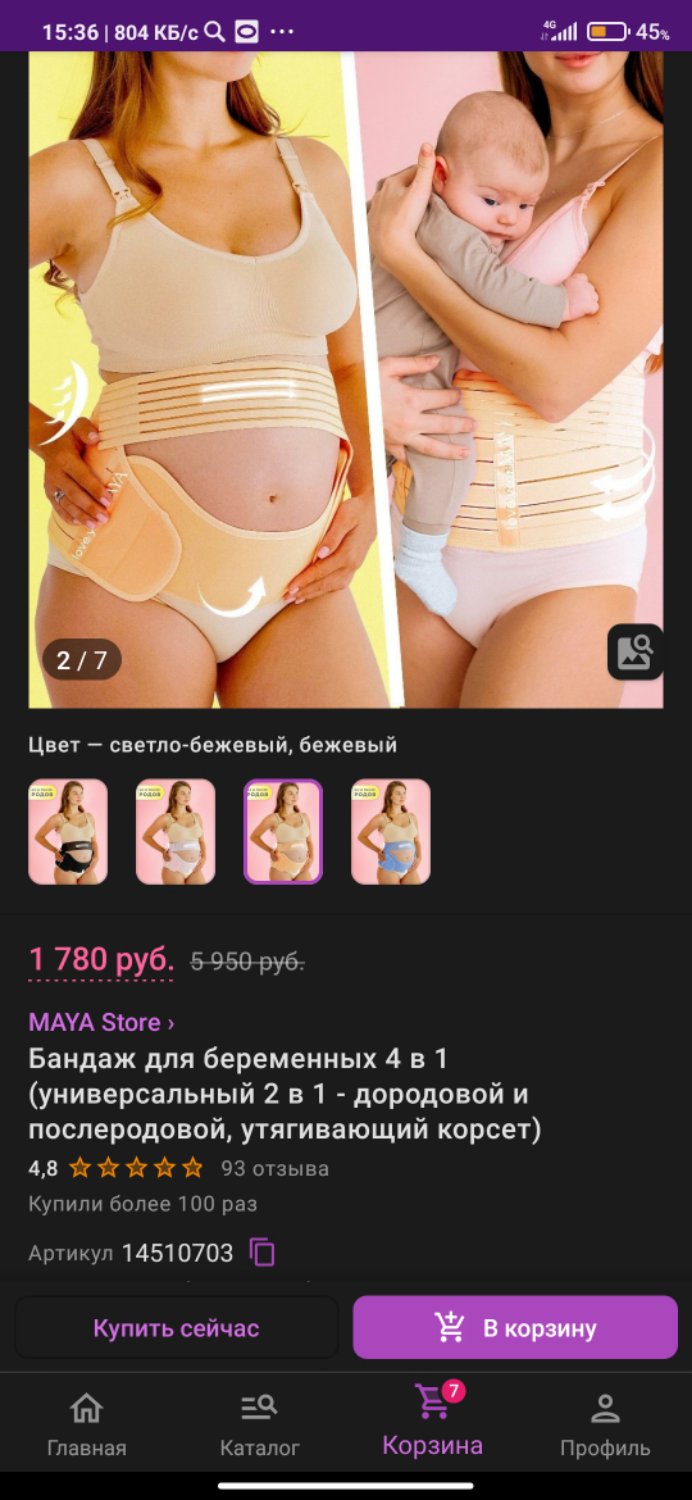
Task: Switch to the Каталог tab
Action: [260, 1425]
